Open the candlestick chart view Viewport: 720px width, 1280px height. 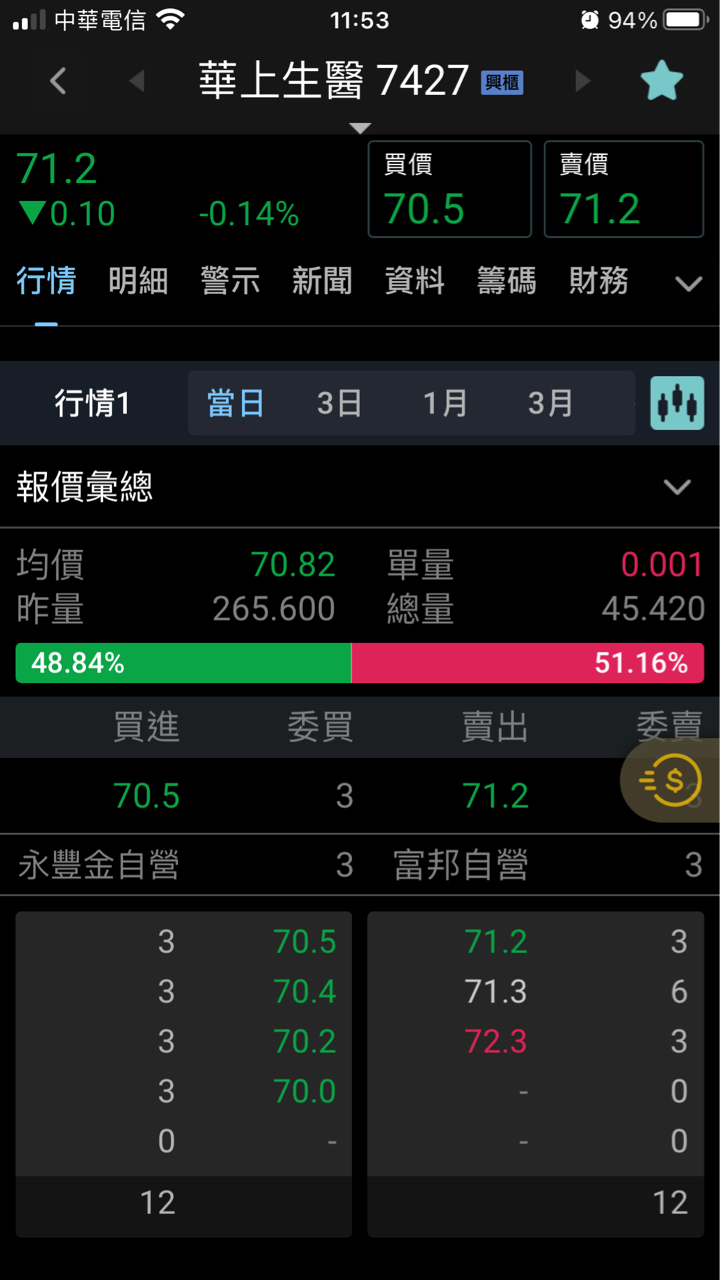pos(677,403)
